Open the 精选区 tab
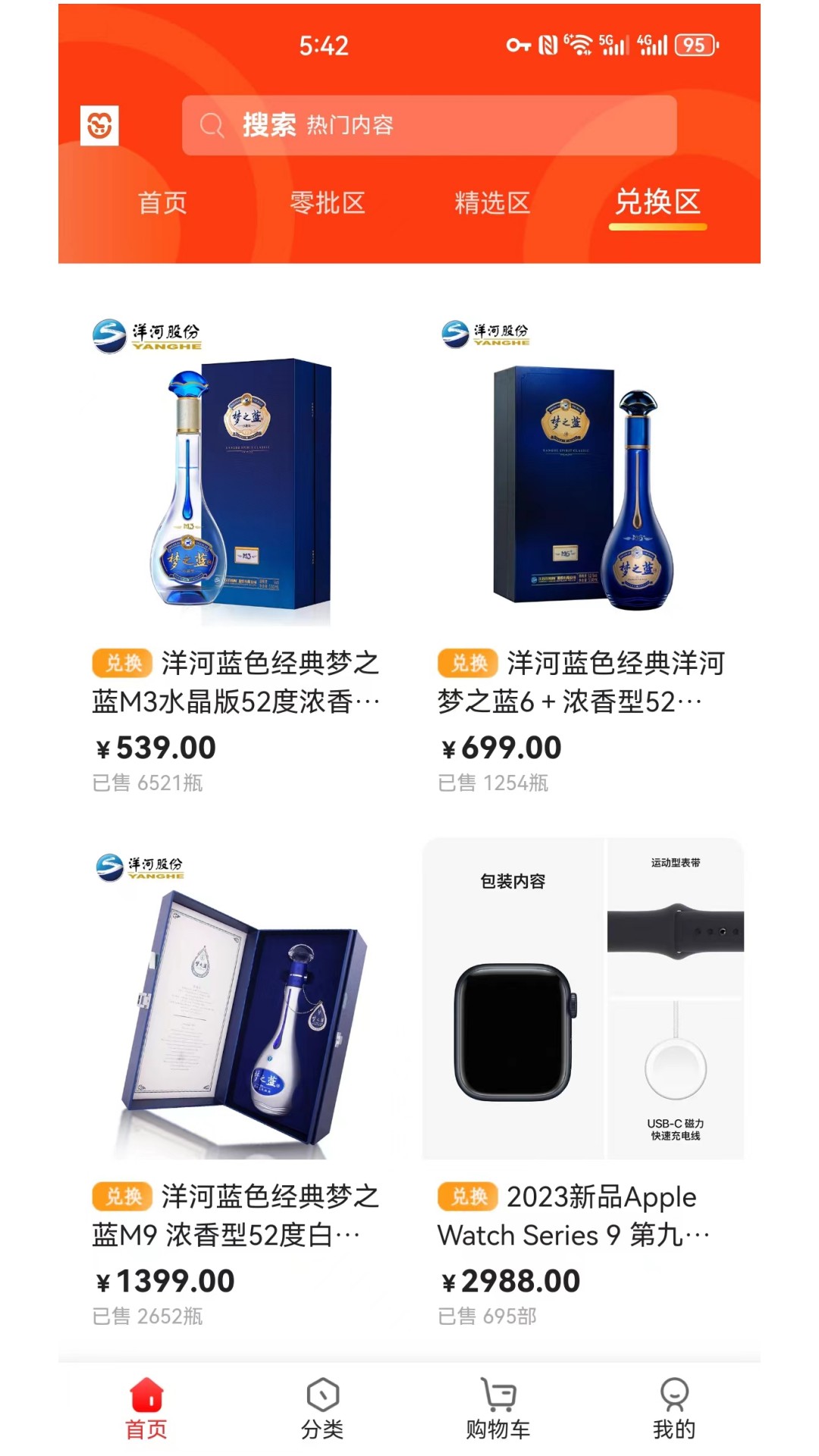 [x=492, y=203]
